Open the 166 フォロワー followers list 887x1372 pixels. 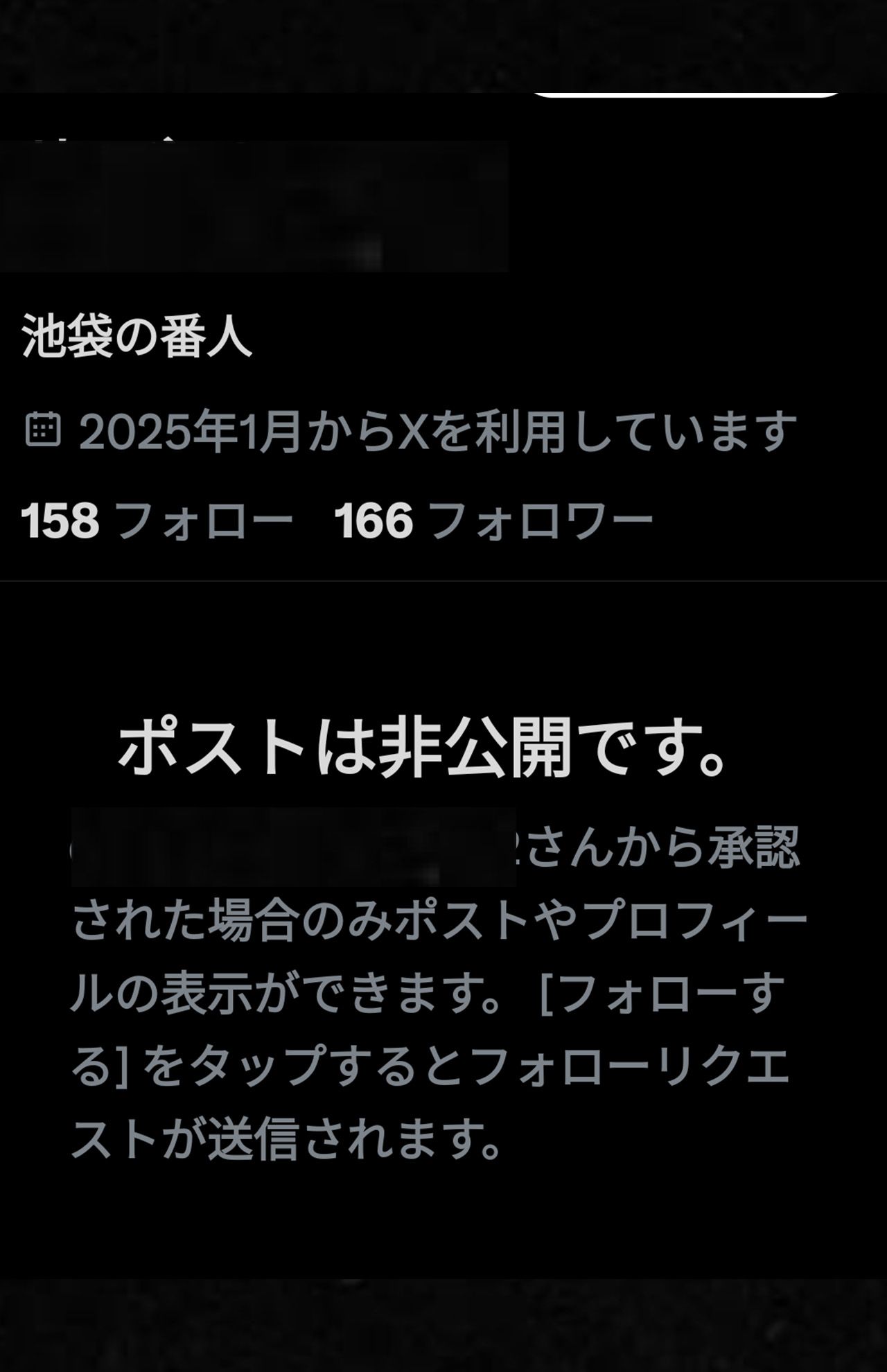tap(492, 521)
